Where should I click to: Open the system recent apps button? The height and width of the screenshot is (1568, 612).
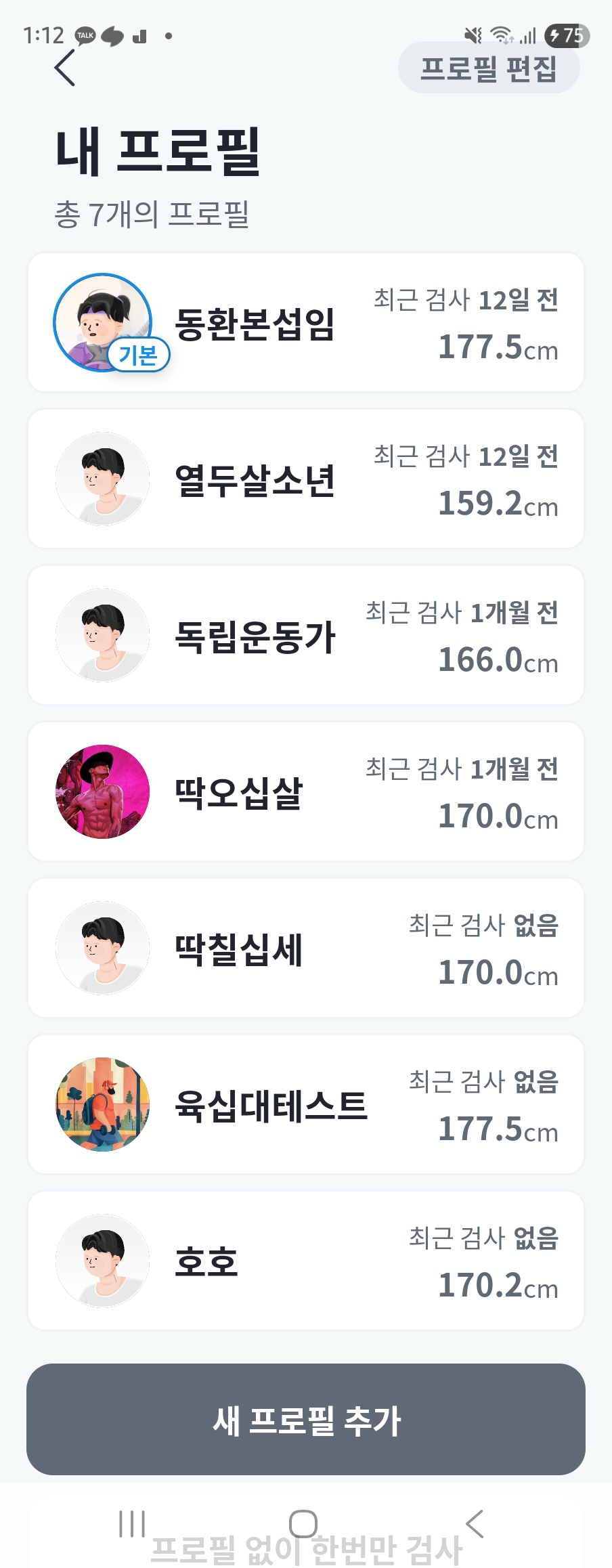tap(132, 1524)
